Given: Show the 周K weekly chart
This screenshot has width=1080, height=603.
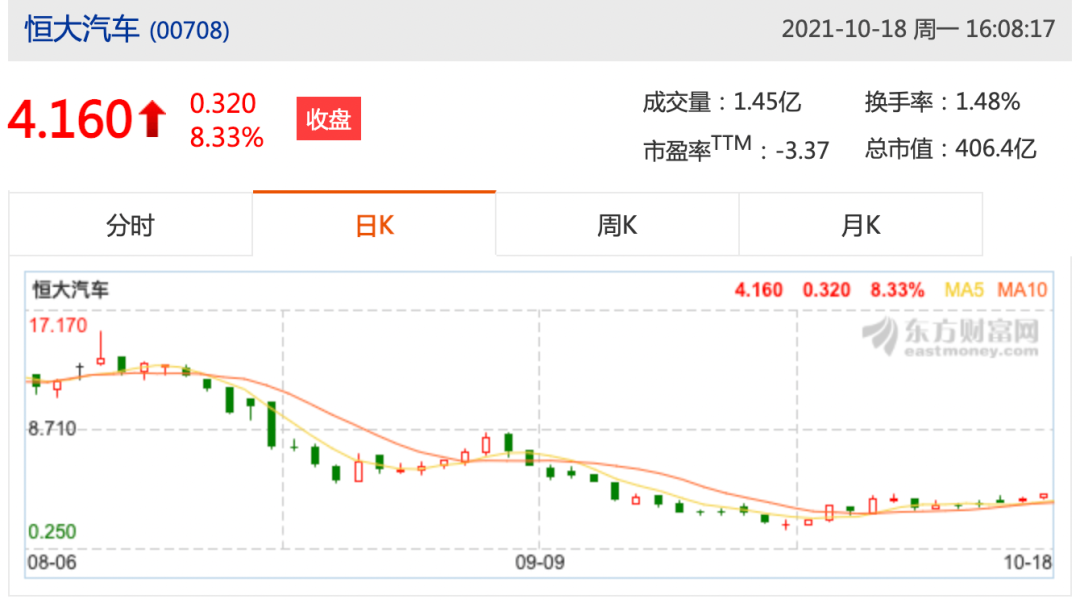Looking at the screenshot, I should [617, 225].
